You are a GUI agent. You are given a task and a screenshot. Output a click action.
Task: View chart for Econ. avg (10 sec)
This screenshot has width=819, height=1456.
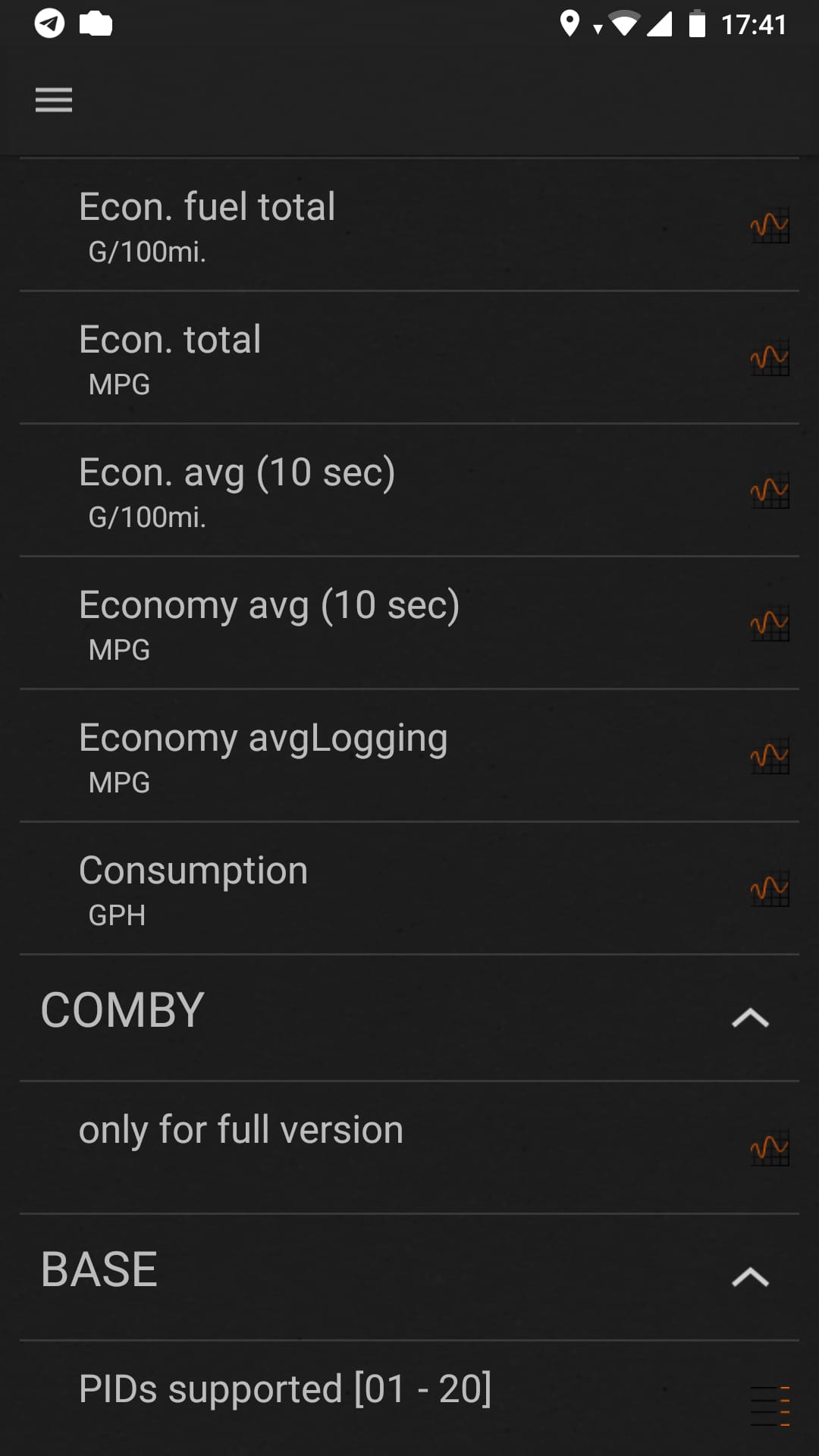pyautogui.click(x=769, y=490)
